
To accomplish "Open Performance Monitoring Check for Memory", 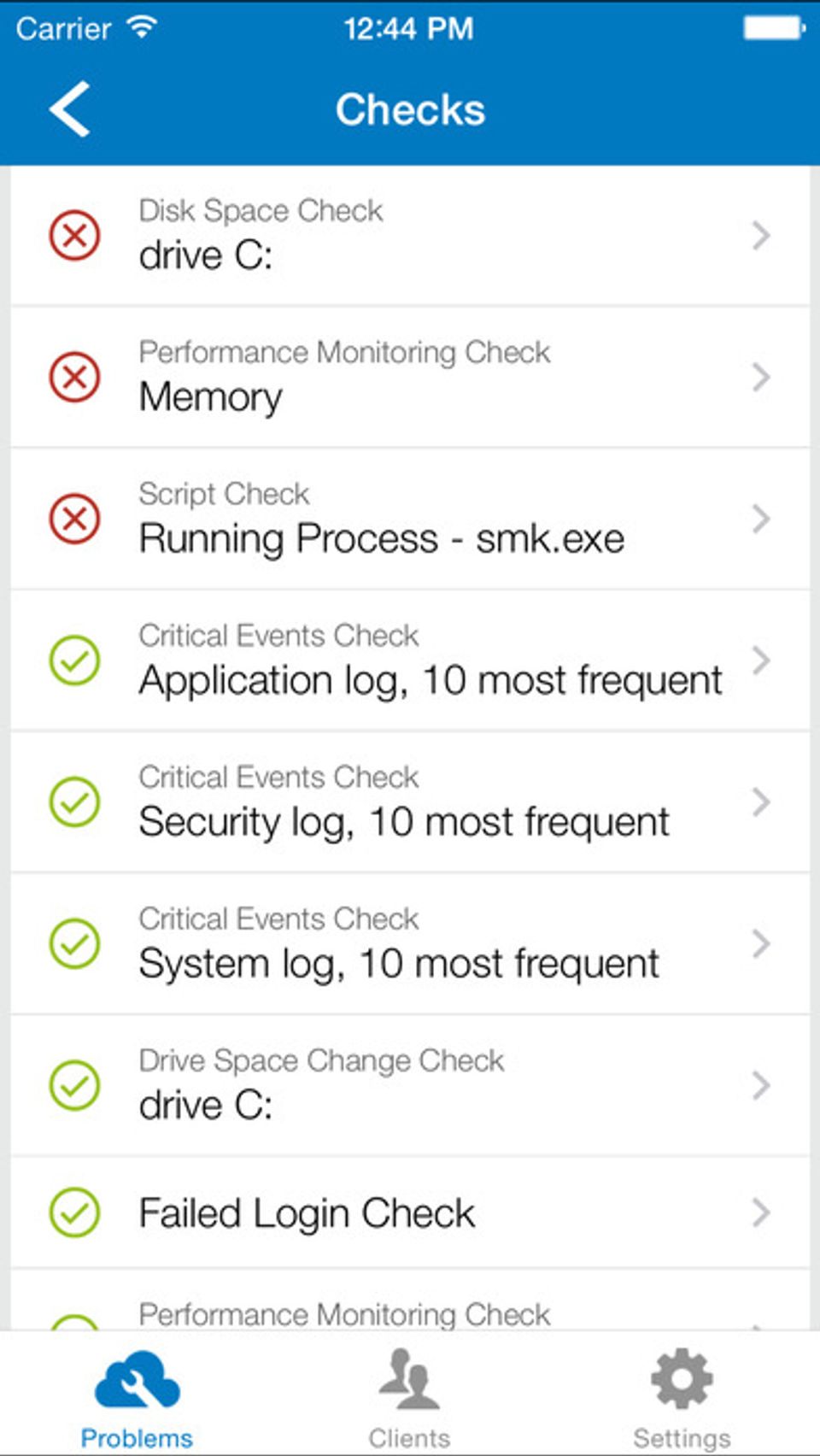I will tap(410, 377).
